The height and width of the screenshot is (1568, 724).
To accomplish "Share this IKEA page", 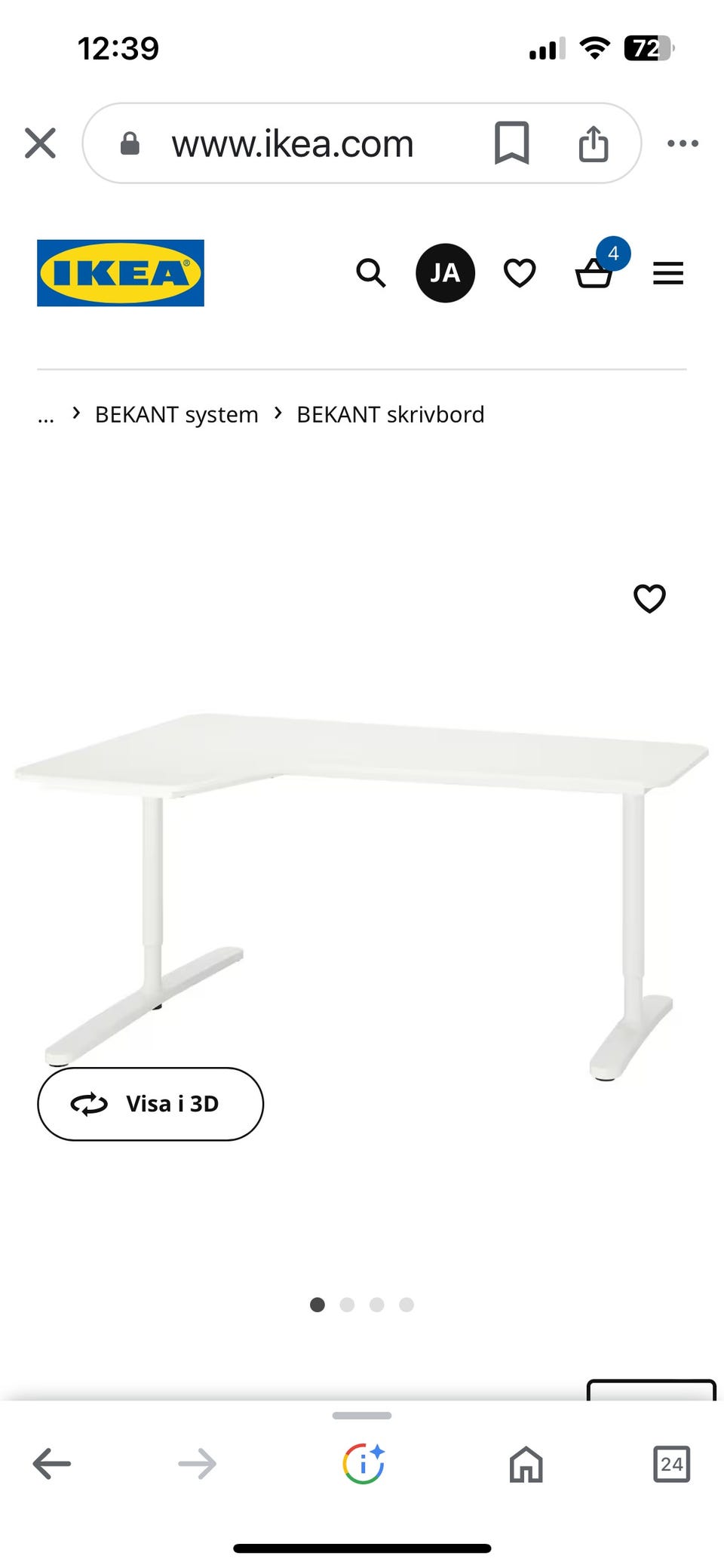I will pos(594,143).
